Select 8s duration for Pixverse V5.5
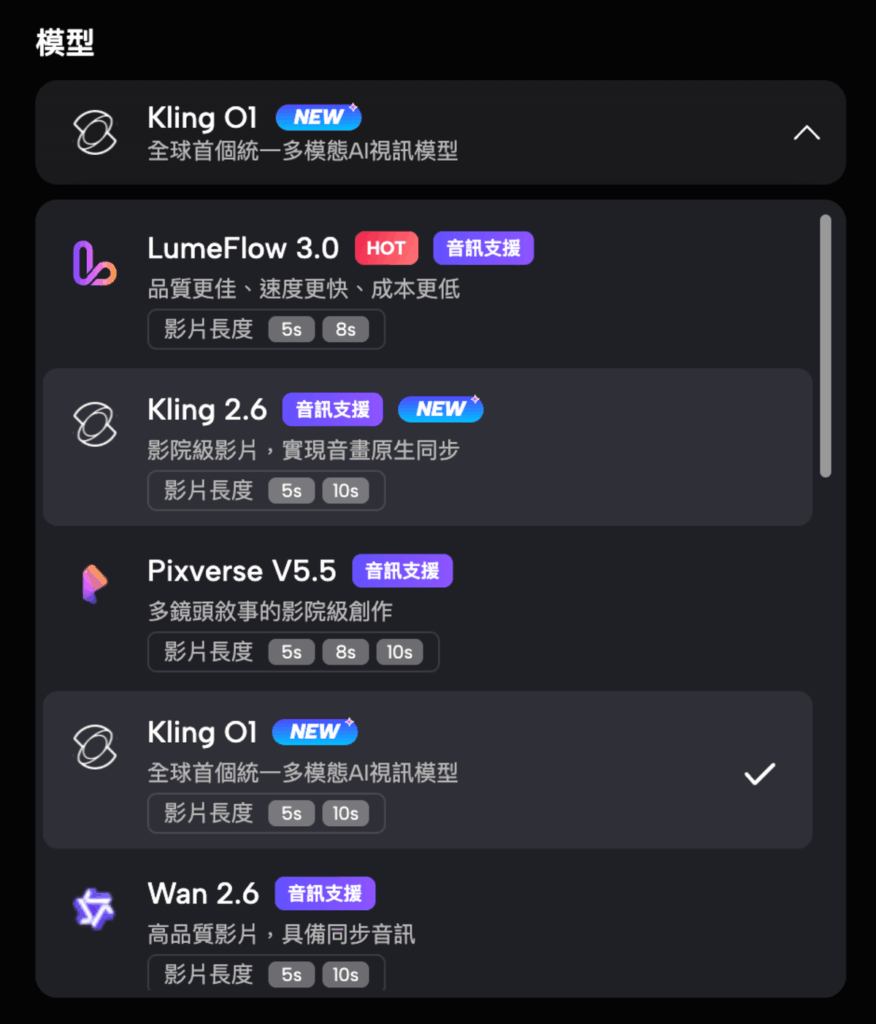Image resolution: width=876 pixels, height=1024 pixels. (345, 652)
